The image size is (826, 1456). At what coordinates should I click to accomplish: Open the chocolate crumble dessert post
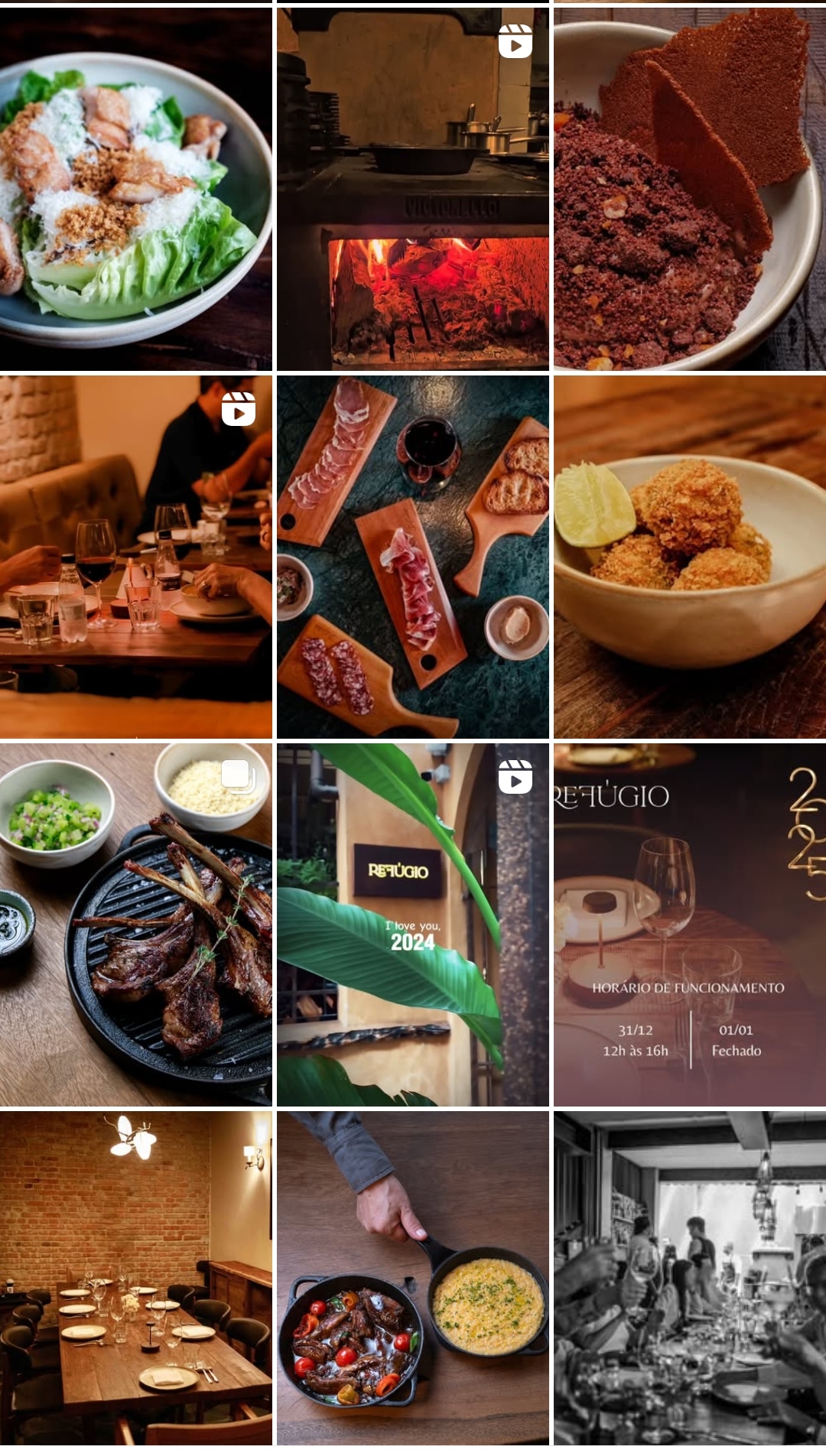click(x=689, y=189)
